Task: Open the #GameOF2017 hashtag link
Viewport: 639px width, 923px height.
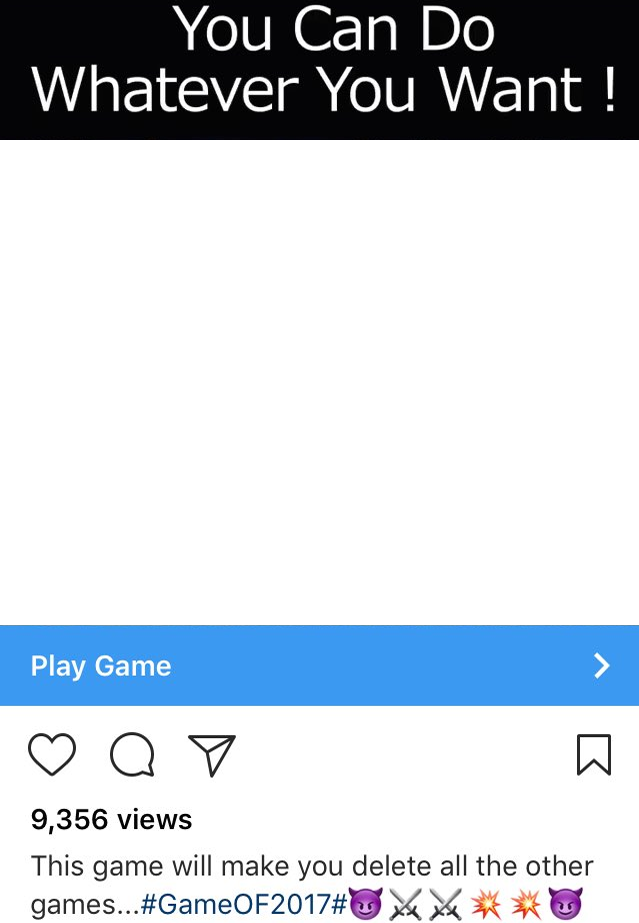Action: point(243,905)
